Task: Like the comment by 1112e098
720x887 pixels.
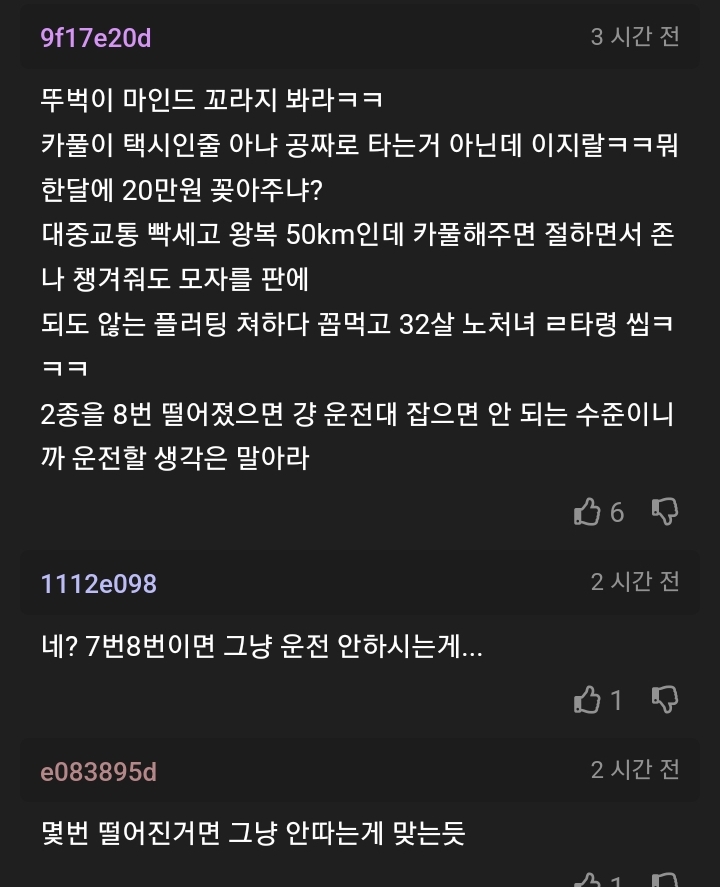Action: [x=587, y=700]
